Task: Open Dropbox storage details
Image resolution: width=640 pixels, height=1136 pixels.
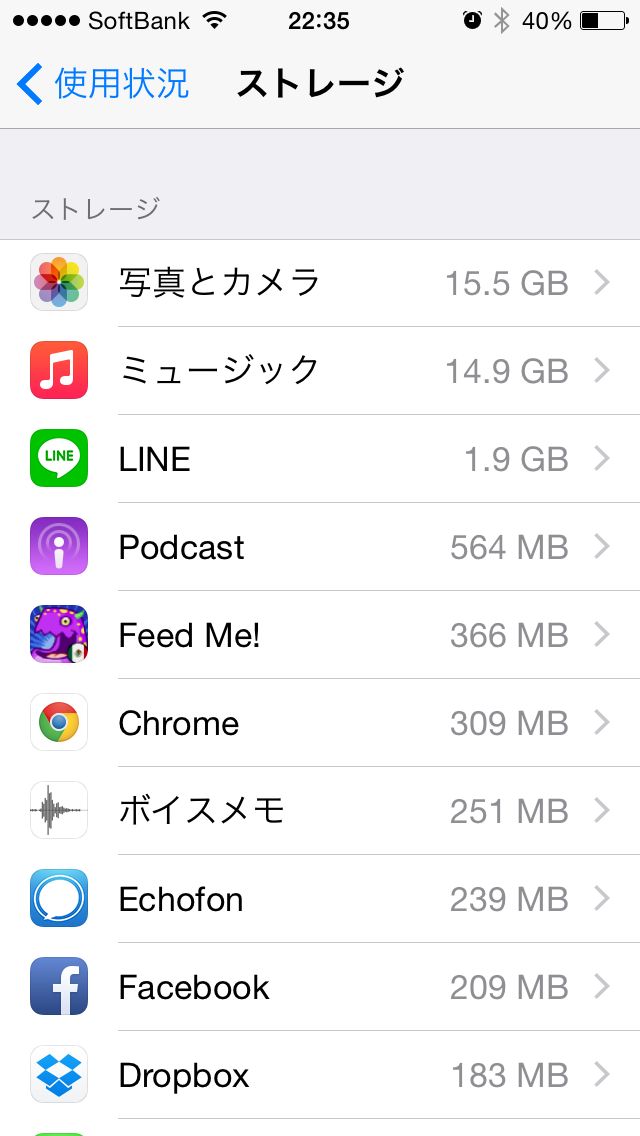Action: click(x=320, y=1075)
